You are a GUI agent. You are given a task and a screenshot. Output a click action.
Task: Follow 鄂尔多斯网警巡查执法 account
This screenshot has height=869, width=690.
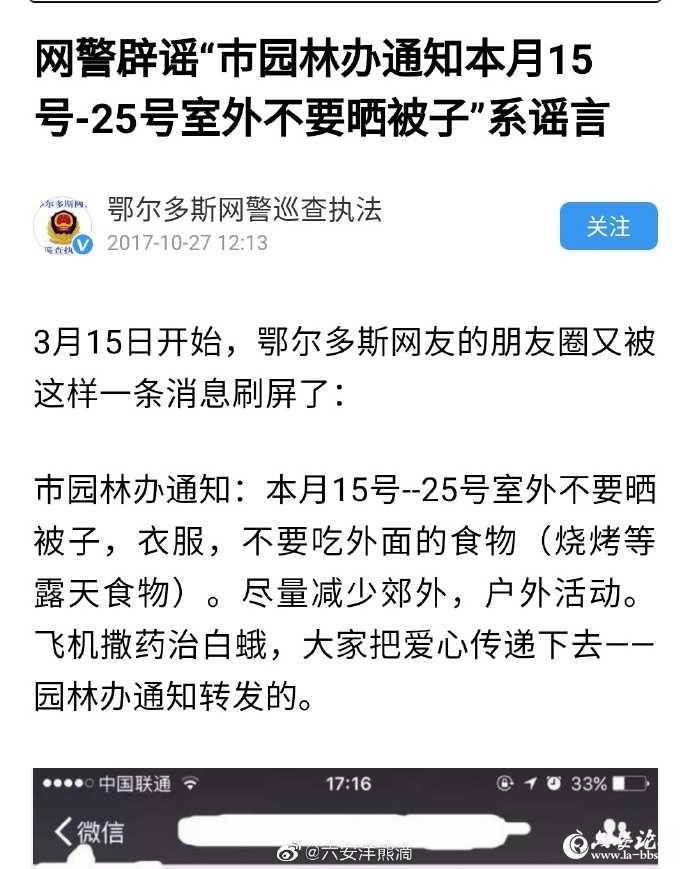[x=608, y=226]
